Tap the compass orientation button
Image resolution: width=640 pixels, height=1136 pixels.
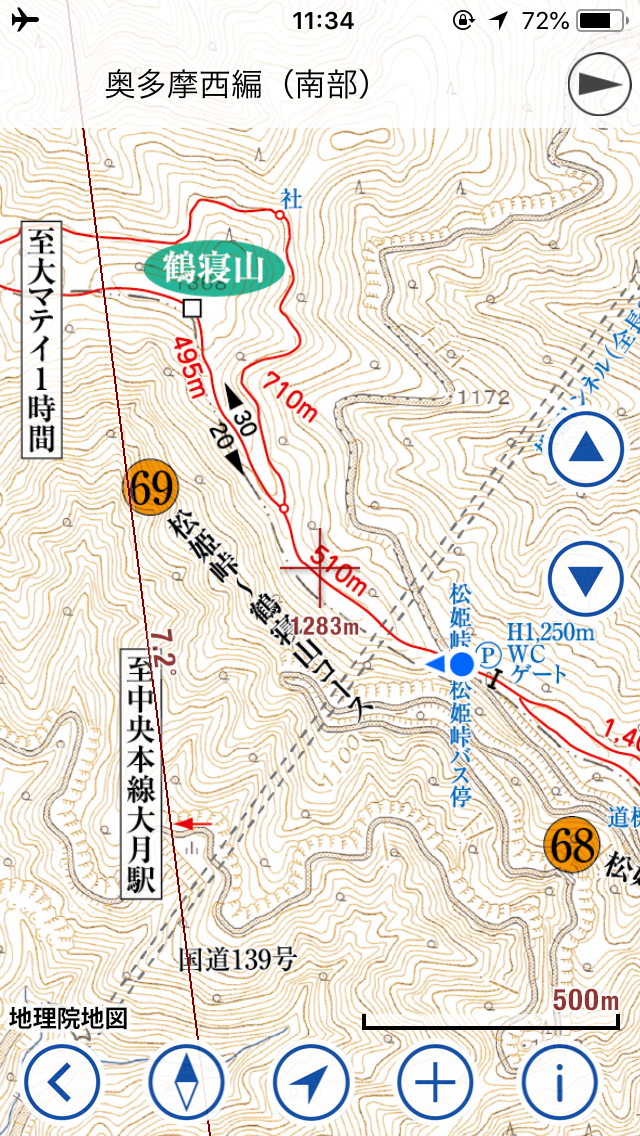coord(187,1083)
